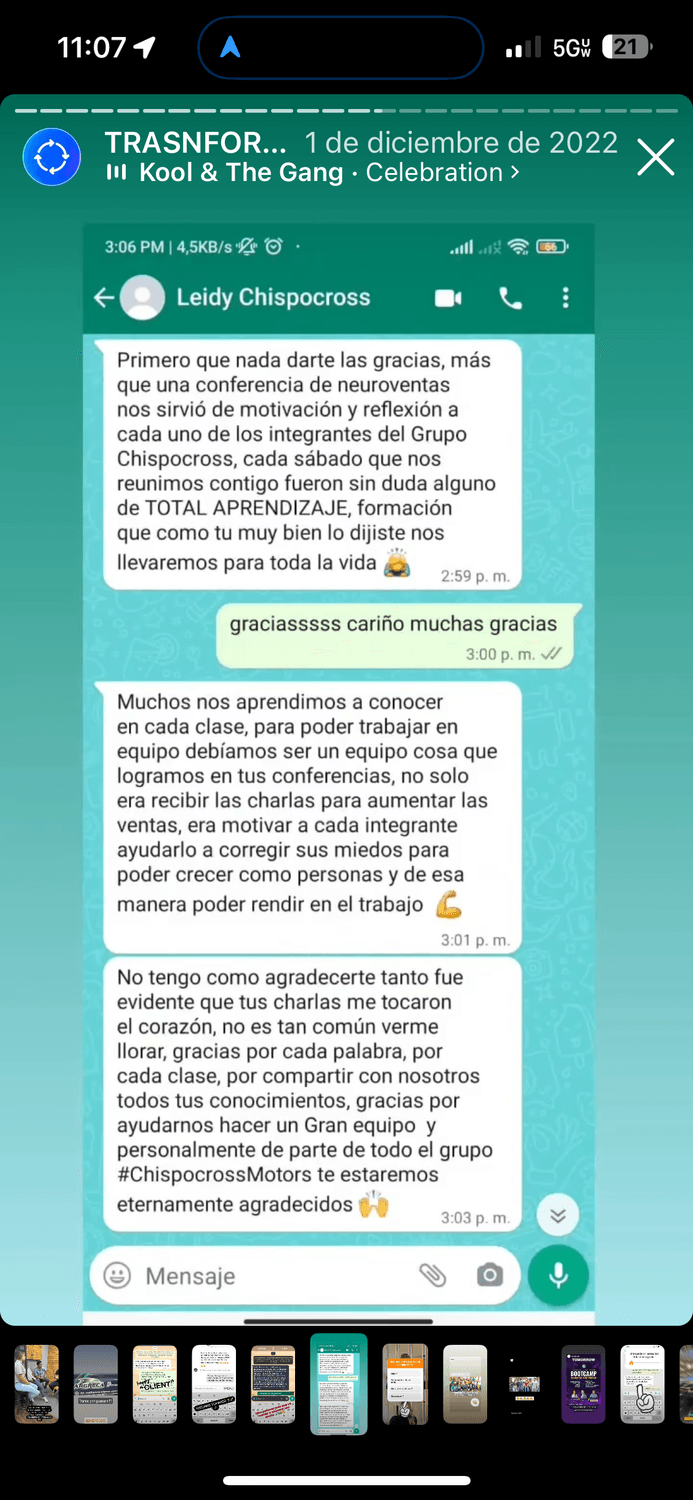693x1500 pixels.
Task: Open the TRASNFOR... highlight profile icon
Action: tap(52, 157)
